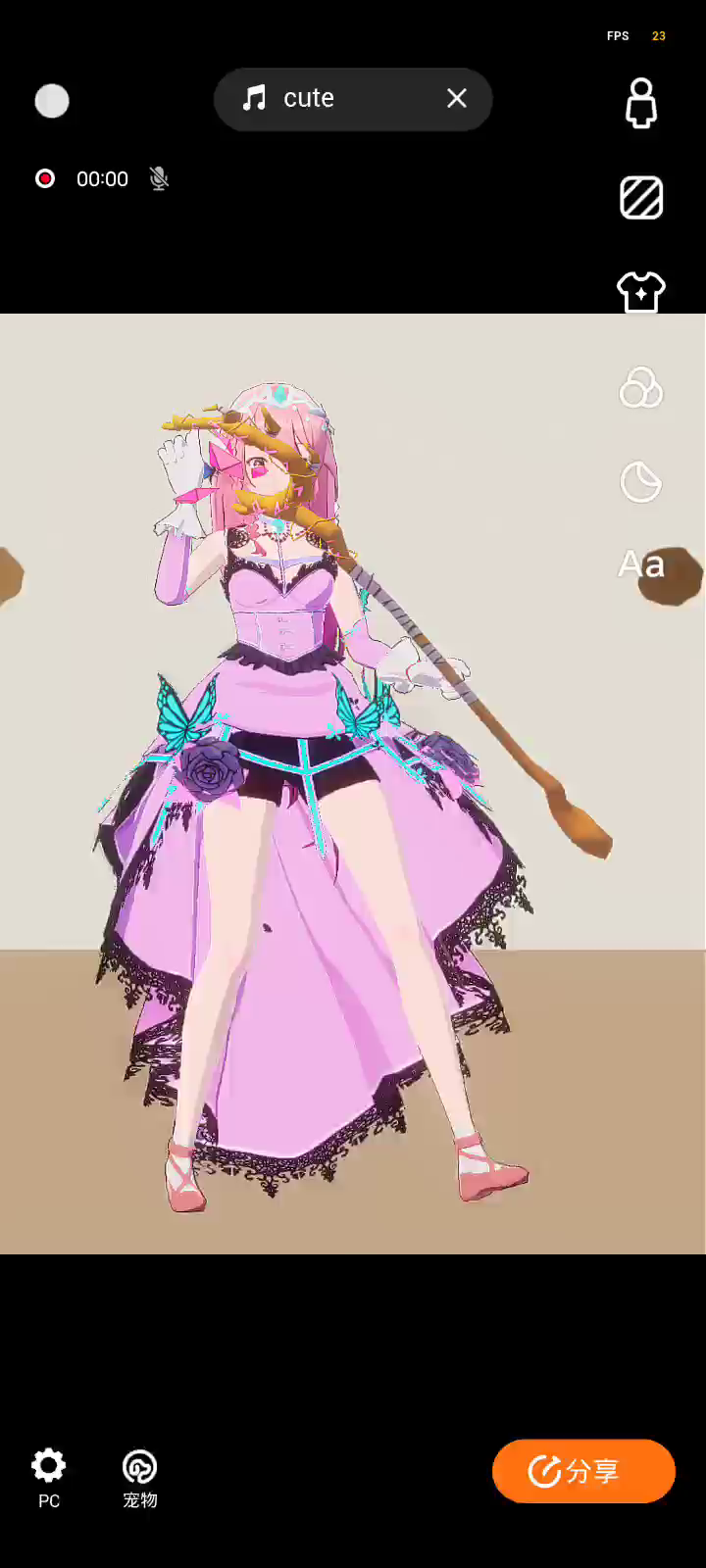This screenshot has width=706, height=1568.
Task: Open the cute music selector
Action: click(308, 98)
